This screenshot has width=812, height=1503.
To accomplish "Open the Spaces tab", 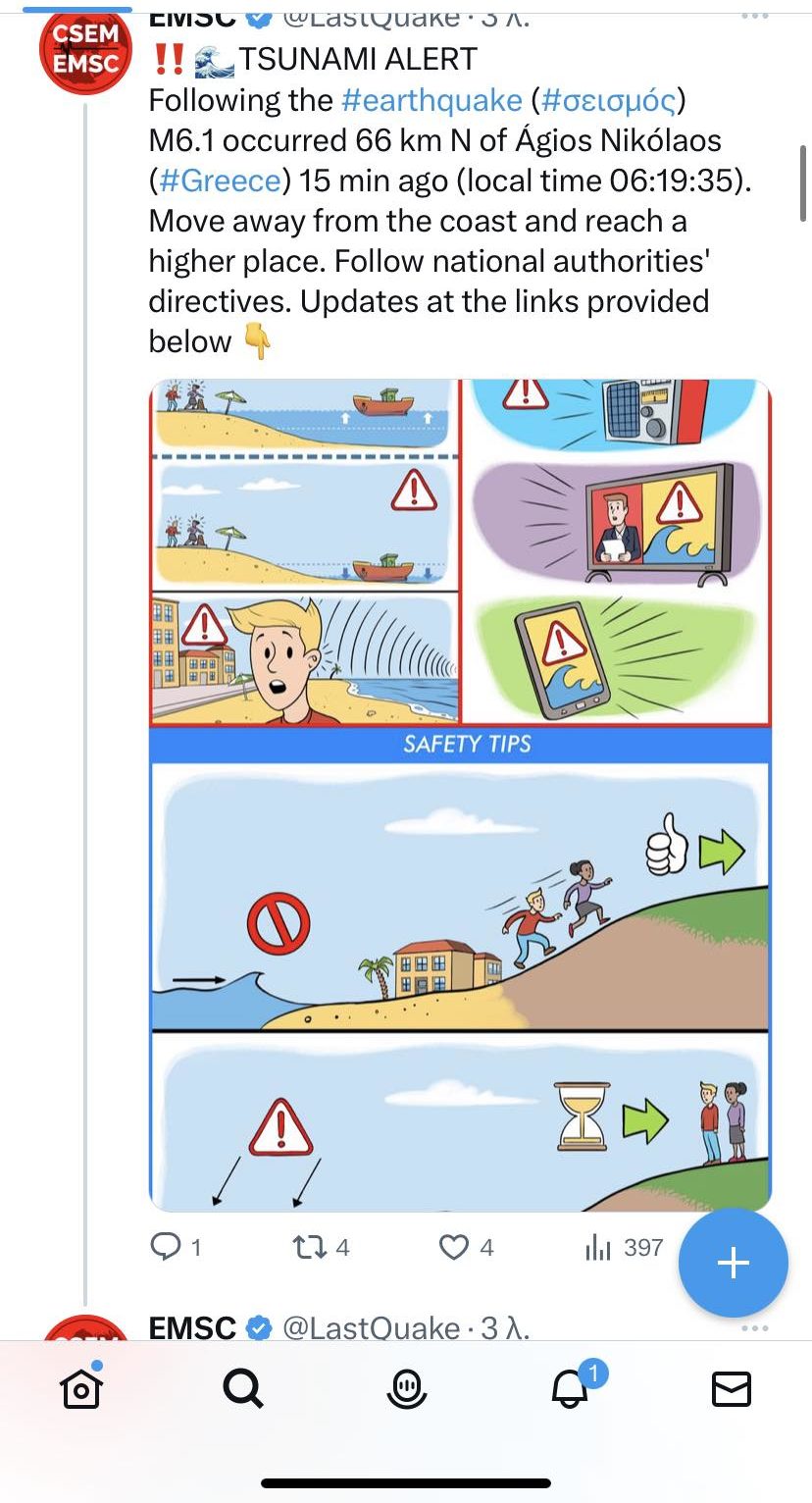I will click(x=406, y=1388).
